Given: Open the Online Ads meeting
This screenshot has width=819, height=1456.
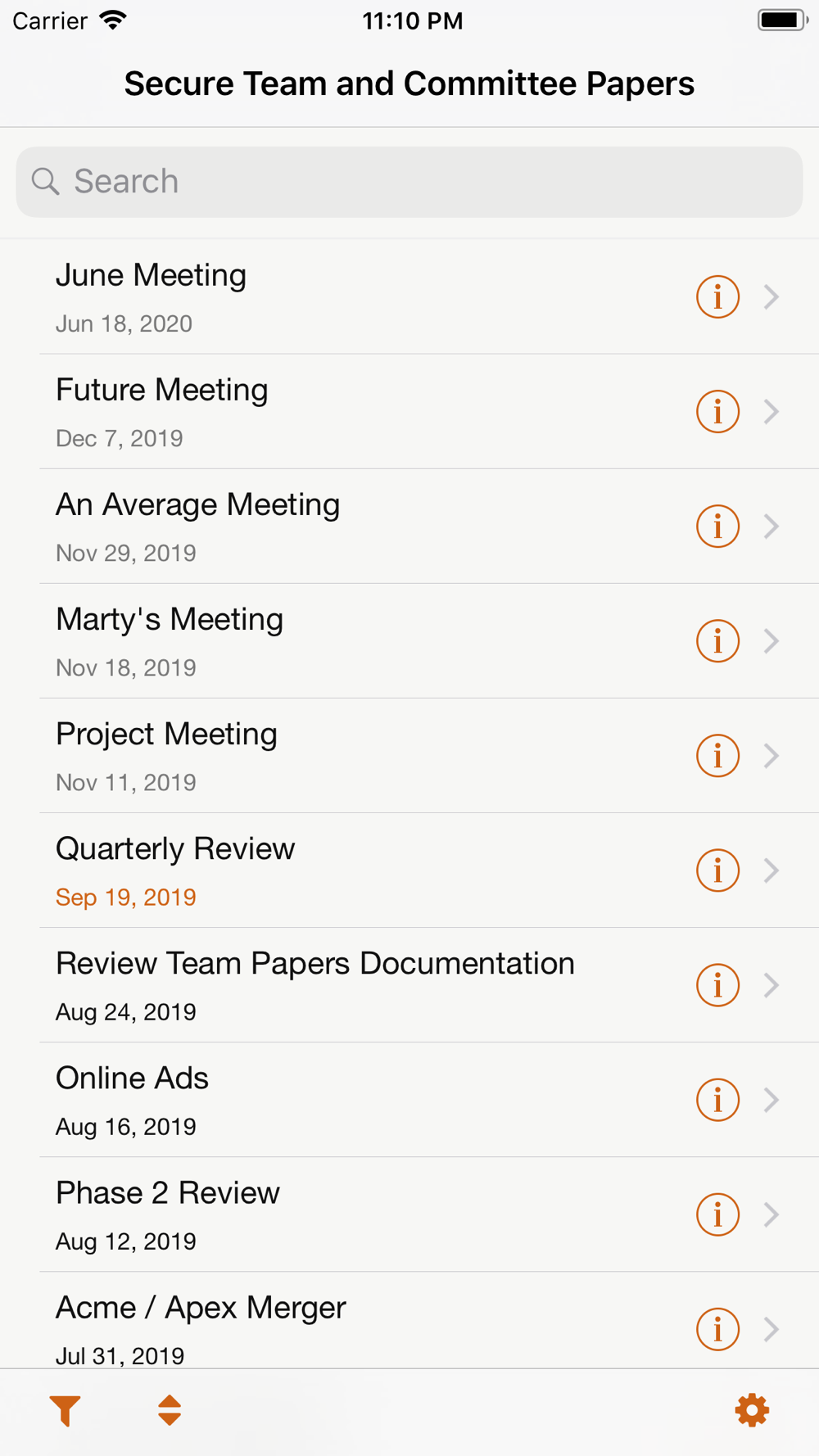Looking at the screenshot, I should click(x=328, y=1099).
